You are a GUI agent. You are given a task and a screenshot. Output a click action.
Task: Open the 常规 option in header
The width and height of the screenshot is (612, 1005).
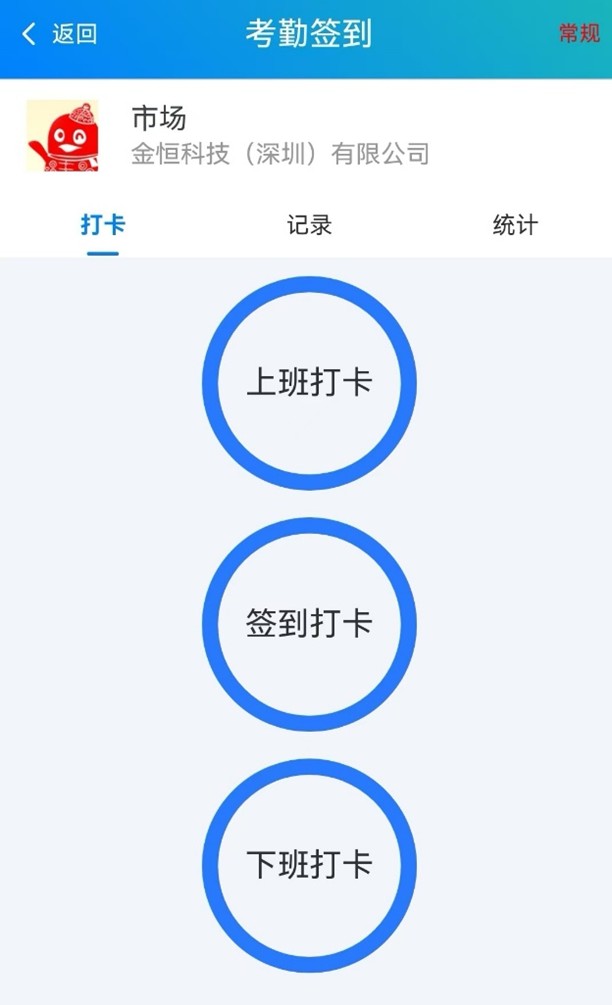tap(579, 34)
